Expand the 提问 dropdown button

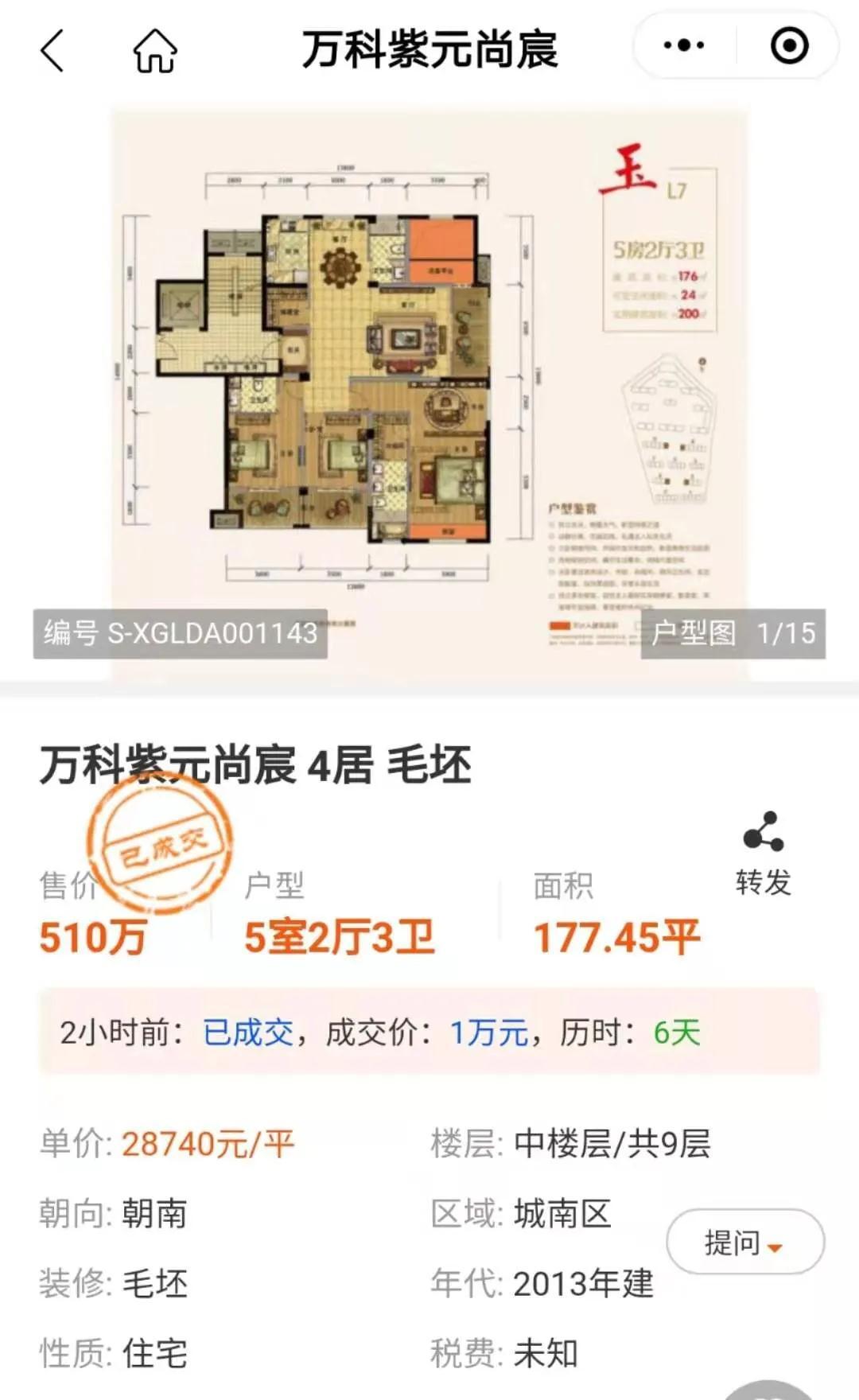tap(744, 1242)
